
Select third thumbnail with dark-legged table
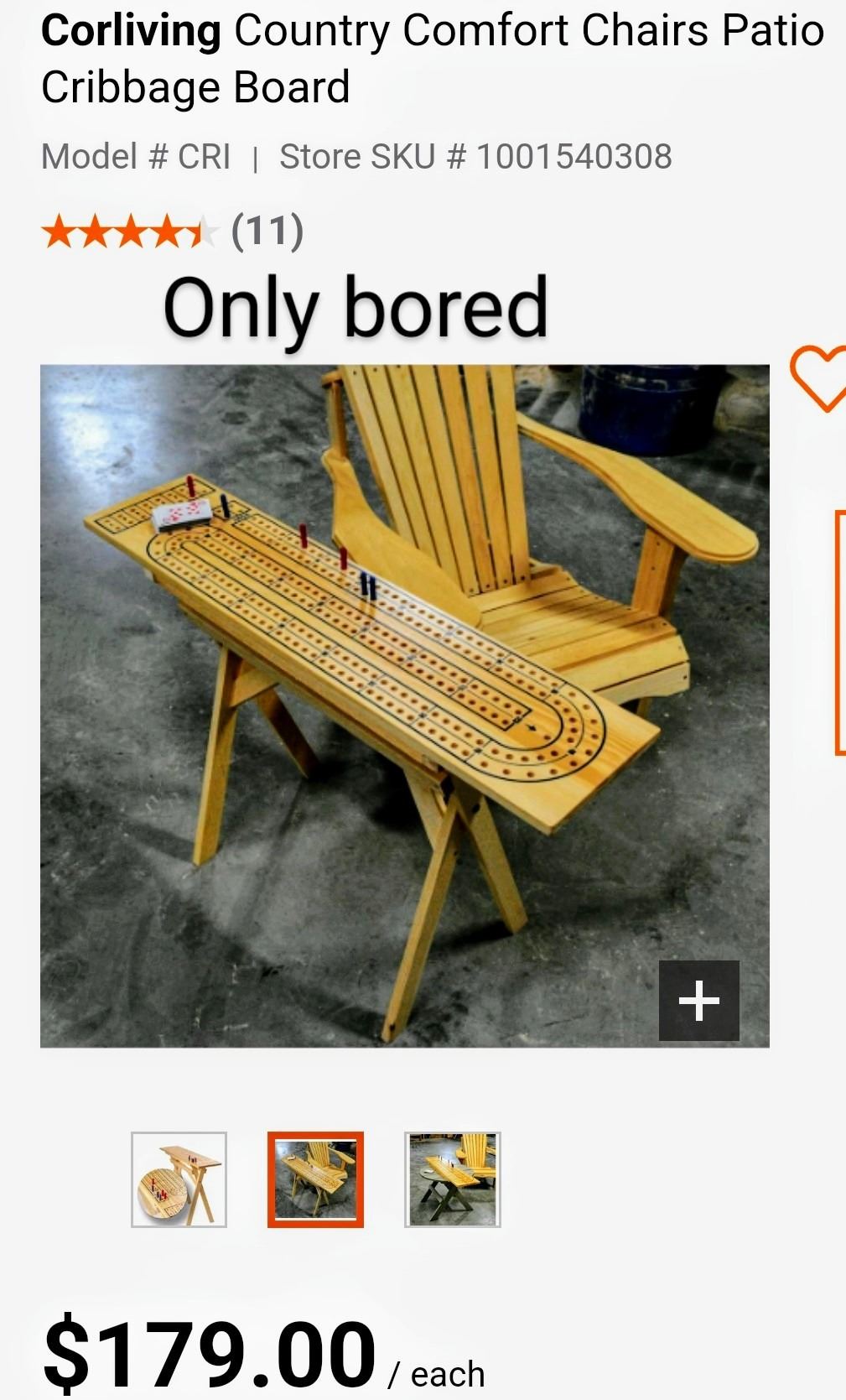453,1179
